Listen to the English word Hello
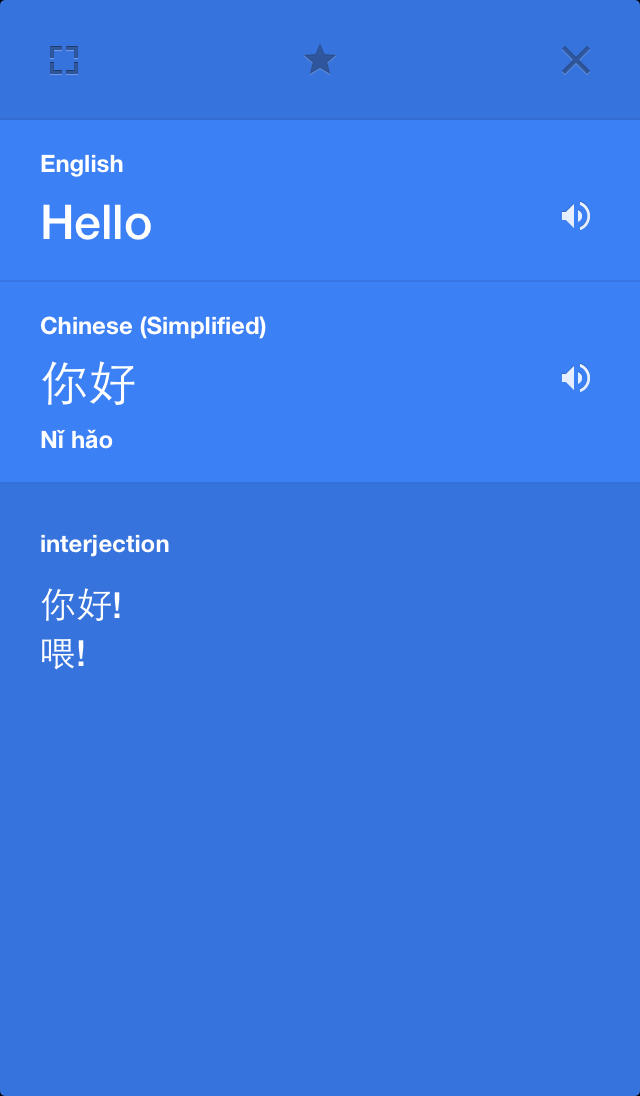Screen dimensions: 640x1096 tap(576, 216)
